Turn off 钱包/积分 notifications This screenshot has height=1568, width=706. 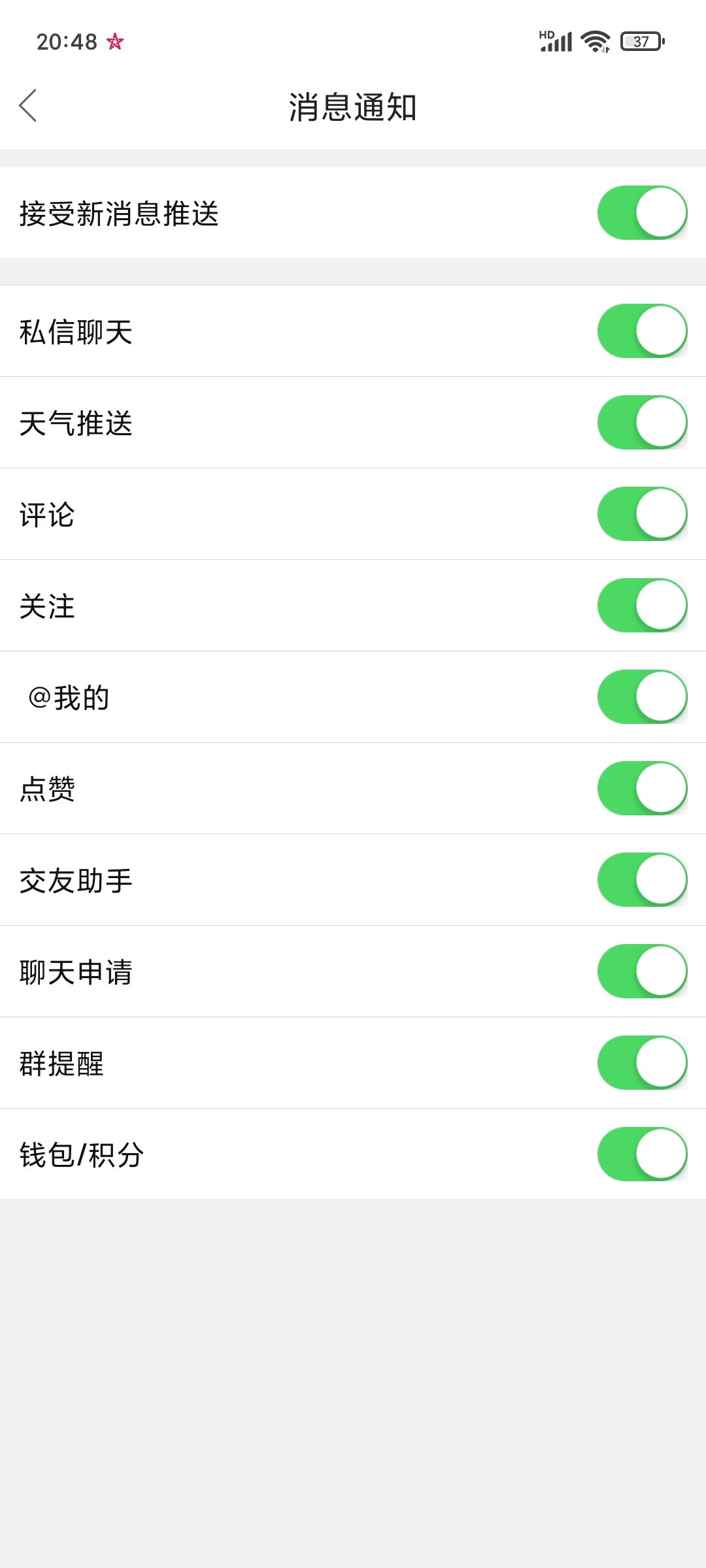point(643,1154)
